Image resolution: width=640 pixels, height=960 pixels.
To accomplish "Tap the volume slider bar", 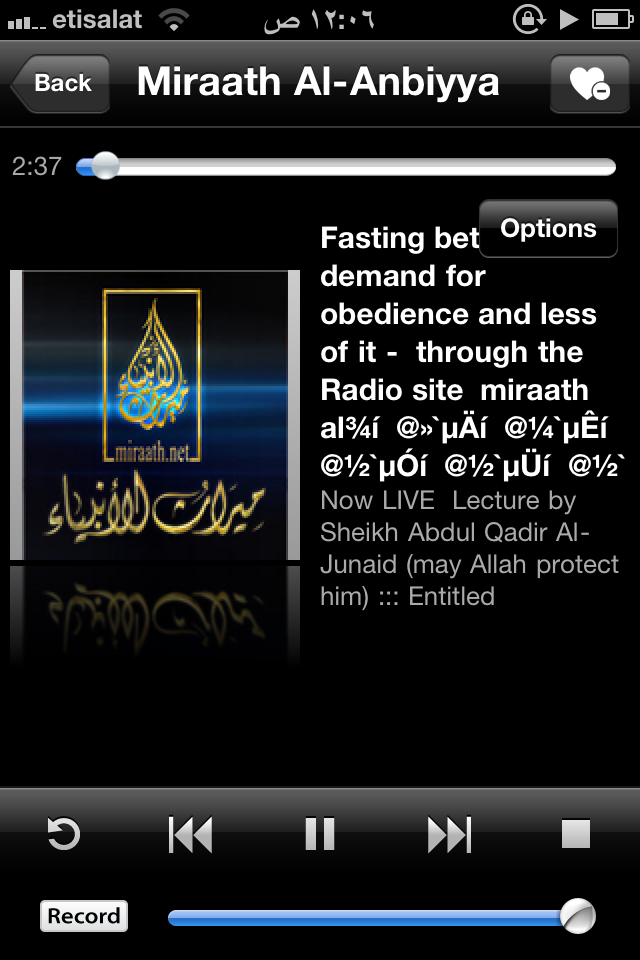I will click(x=370, y=916).
